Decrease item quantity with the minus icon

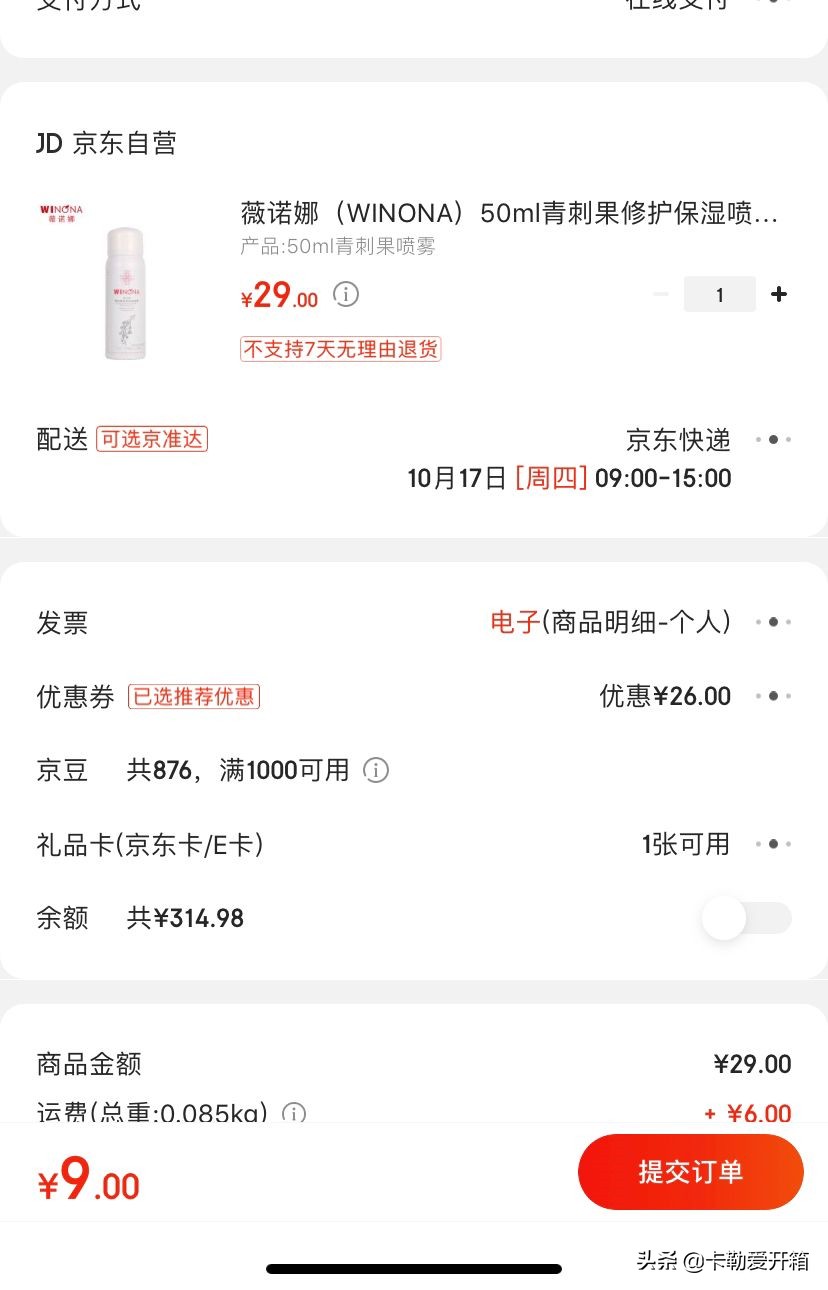660,294
